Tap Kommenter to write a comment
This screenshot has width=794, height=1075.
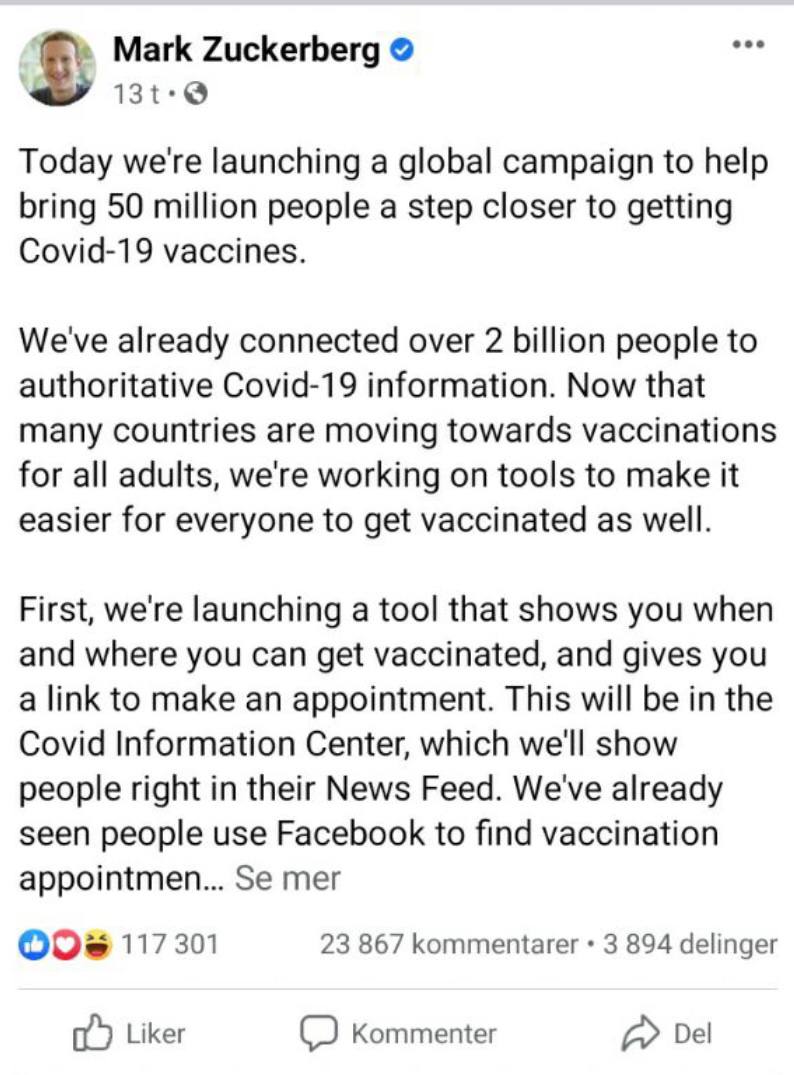point(398,1033)
